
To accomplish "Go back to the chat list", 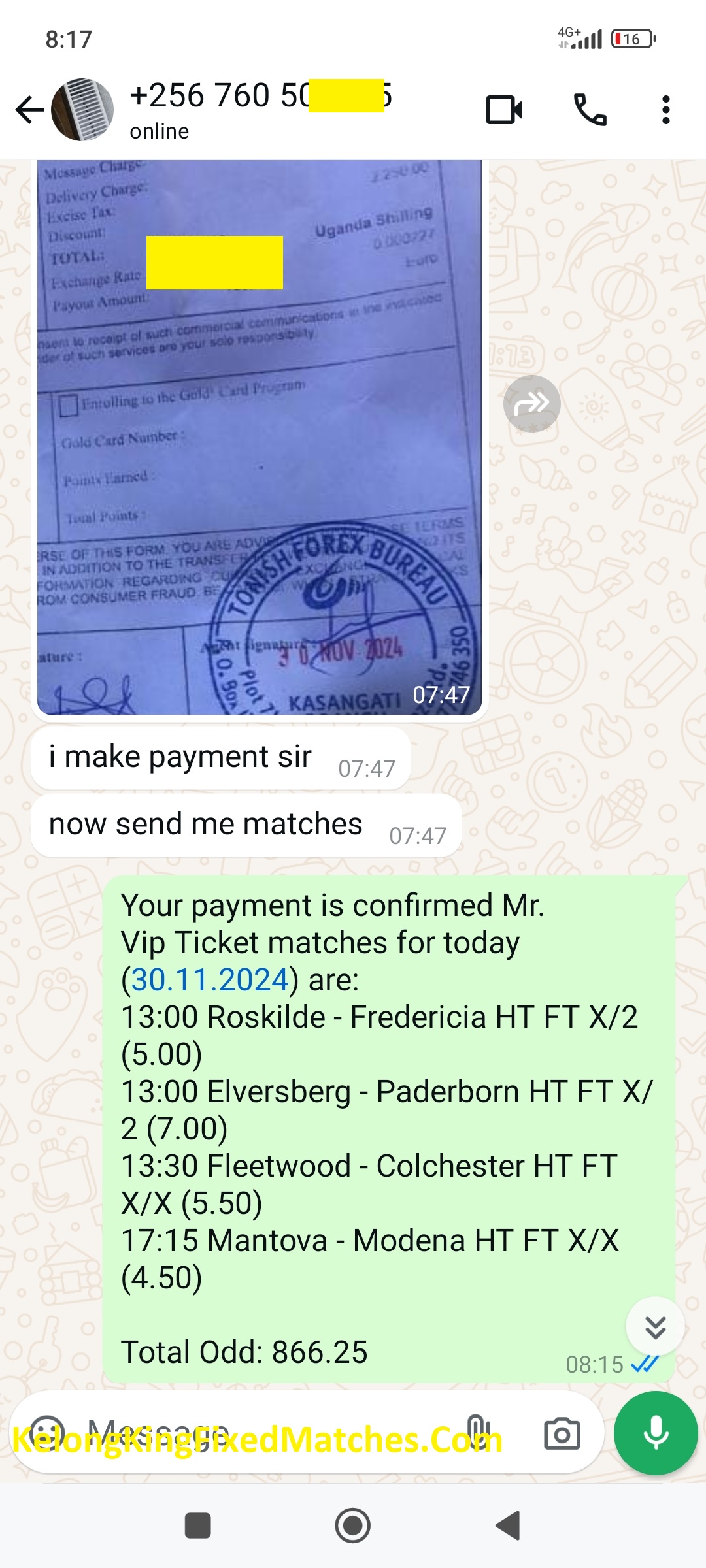I will pyautogui.click(x=29, y=110).
